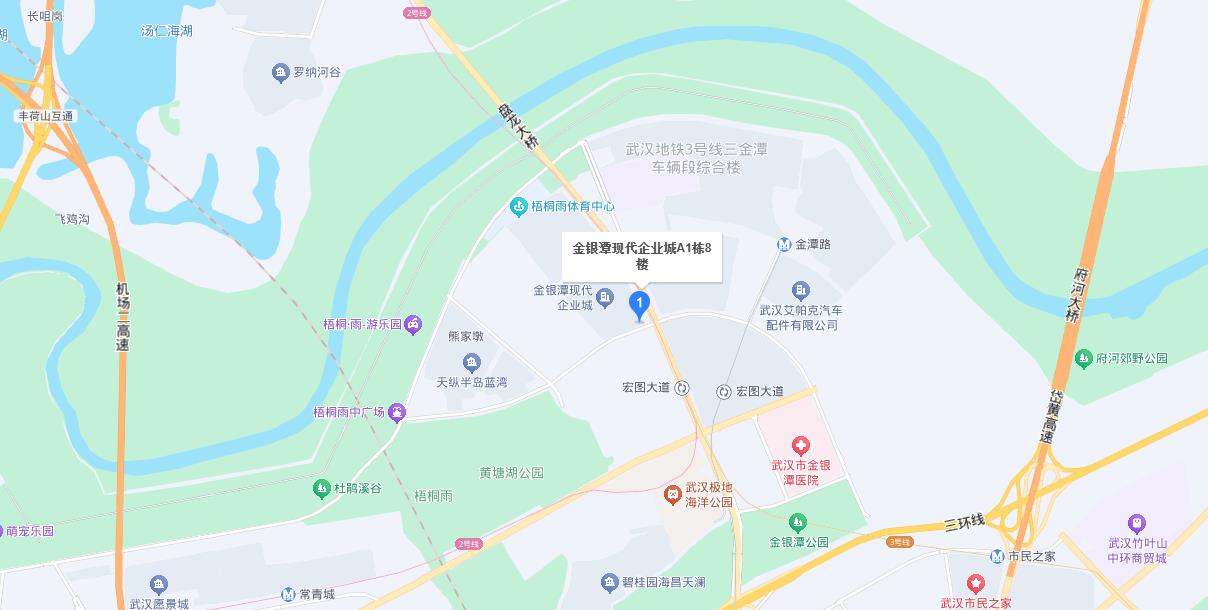Tap the 罗纳河谷 residential marker
The height and width of the screenshot is (610, 1208).
tap(281, 72)
